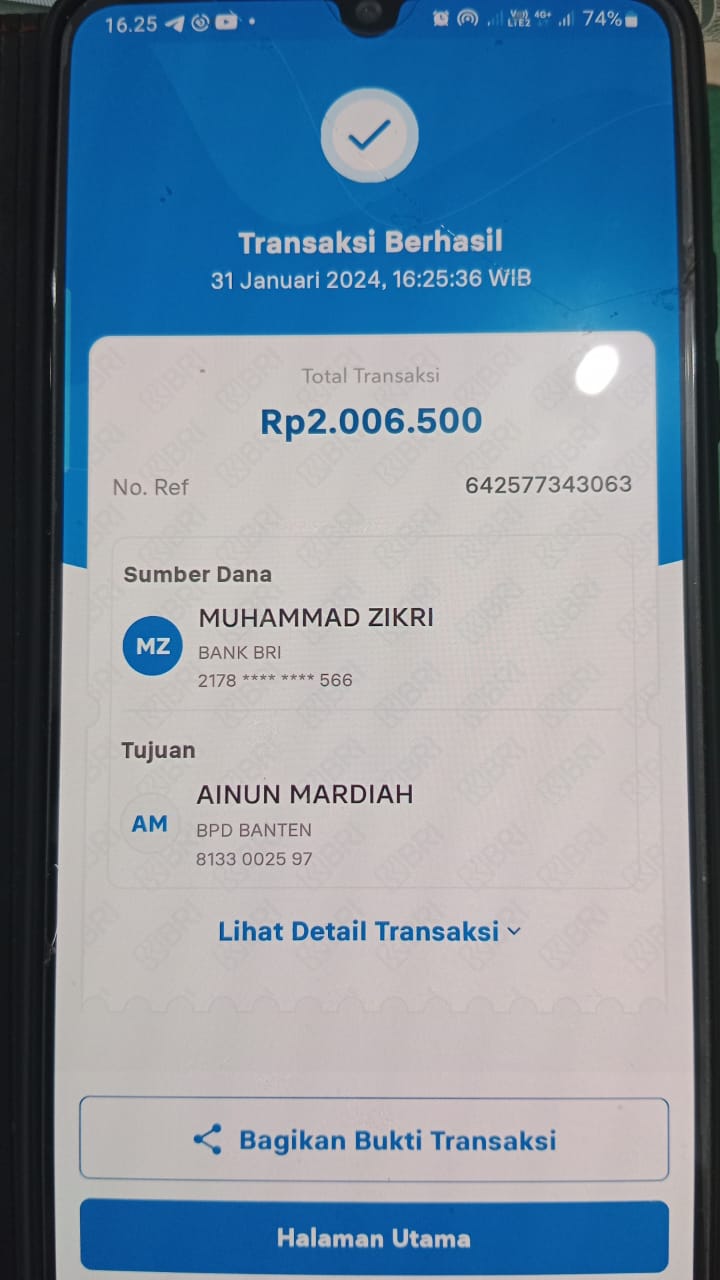Viewport: 720px width, 1280px height.
Task: Expand Lihat Detail Transaksi
Action: pos(369,932)
